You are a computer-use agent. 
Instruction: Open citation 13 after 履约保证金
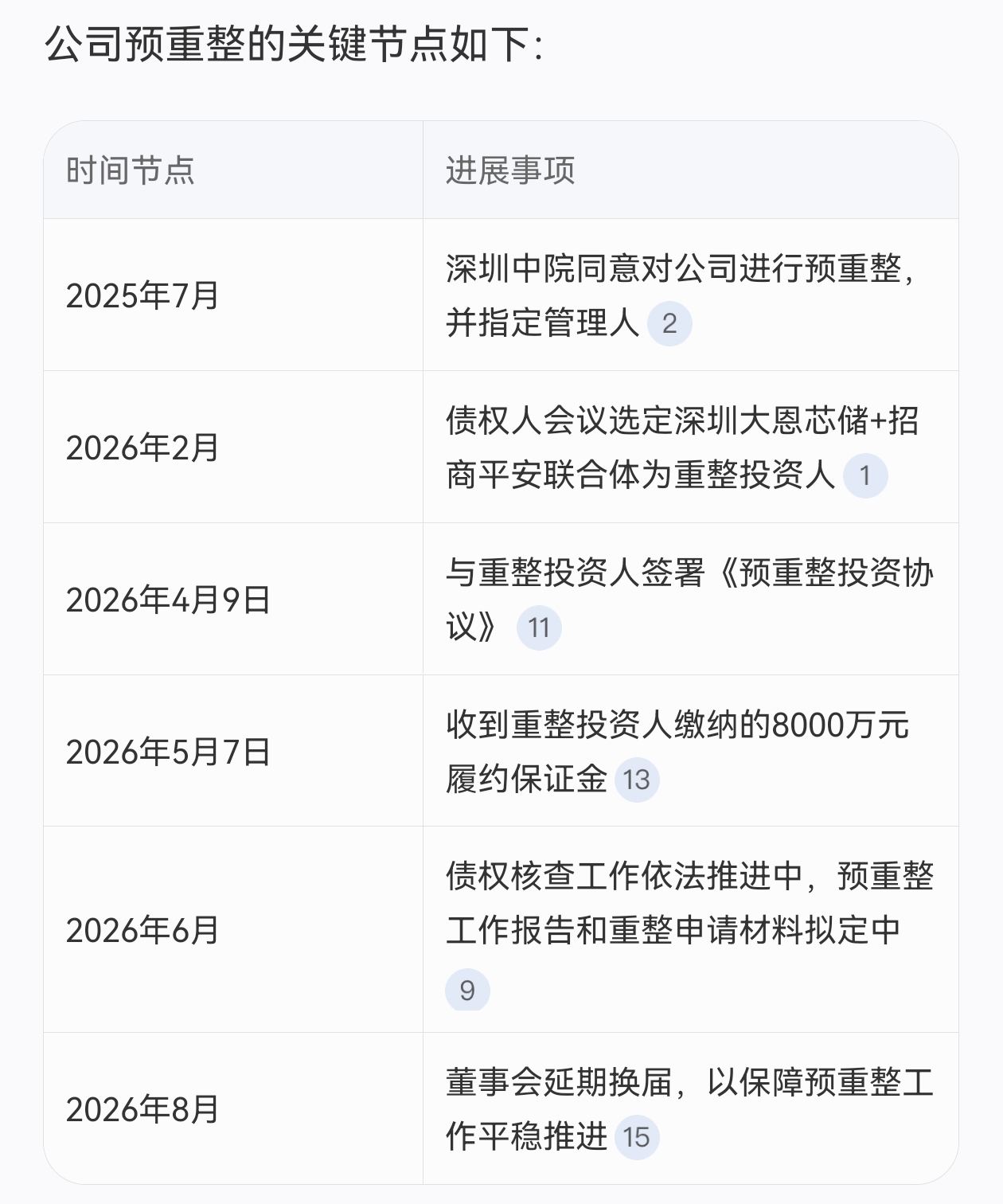(637, 780)
